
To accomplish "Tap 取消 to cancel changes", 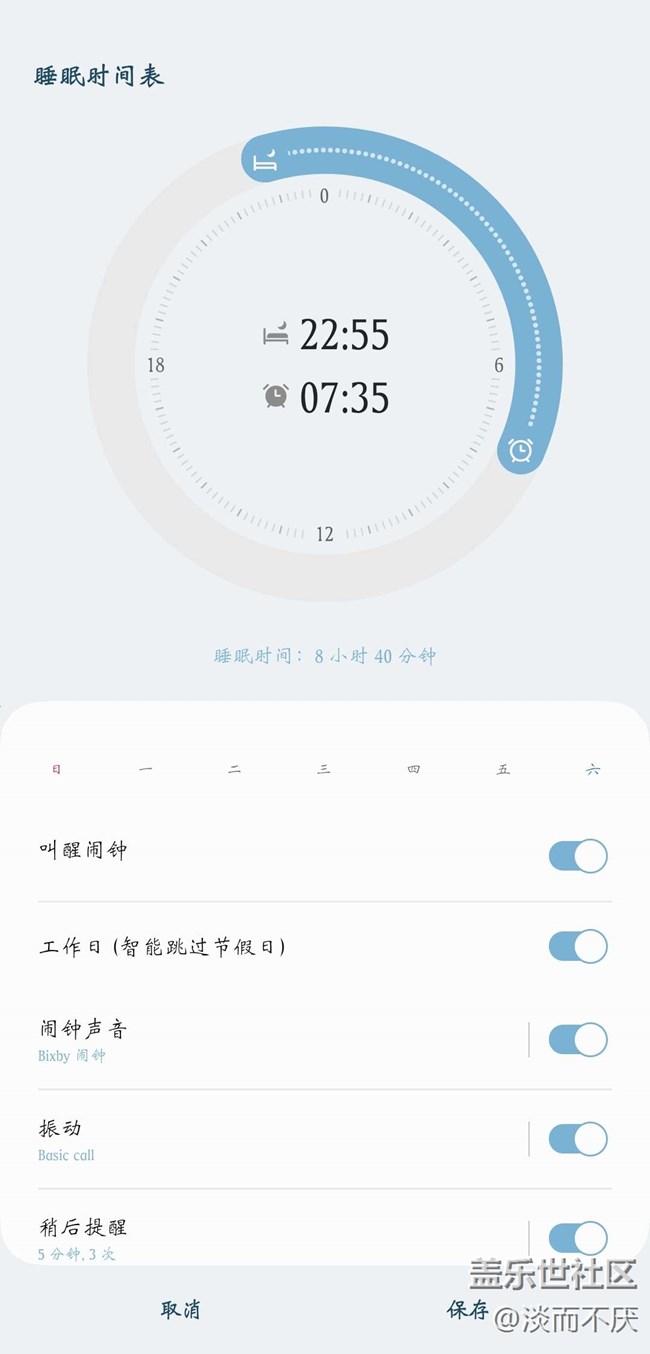I will click(181, 1309).
